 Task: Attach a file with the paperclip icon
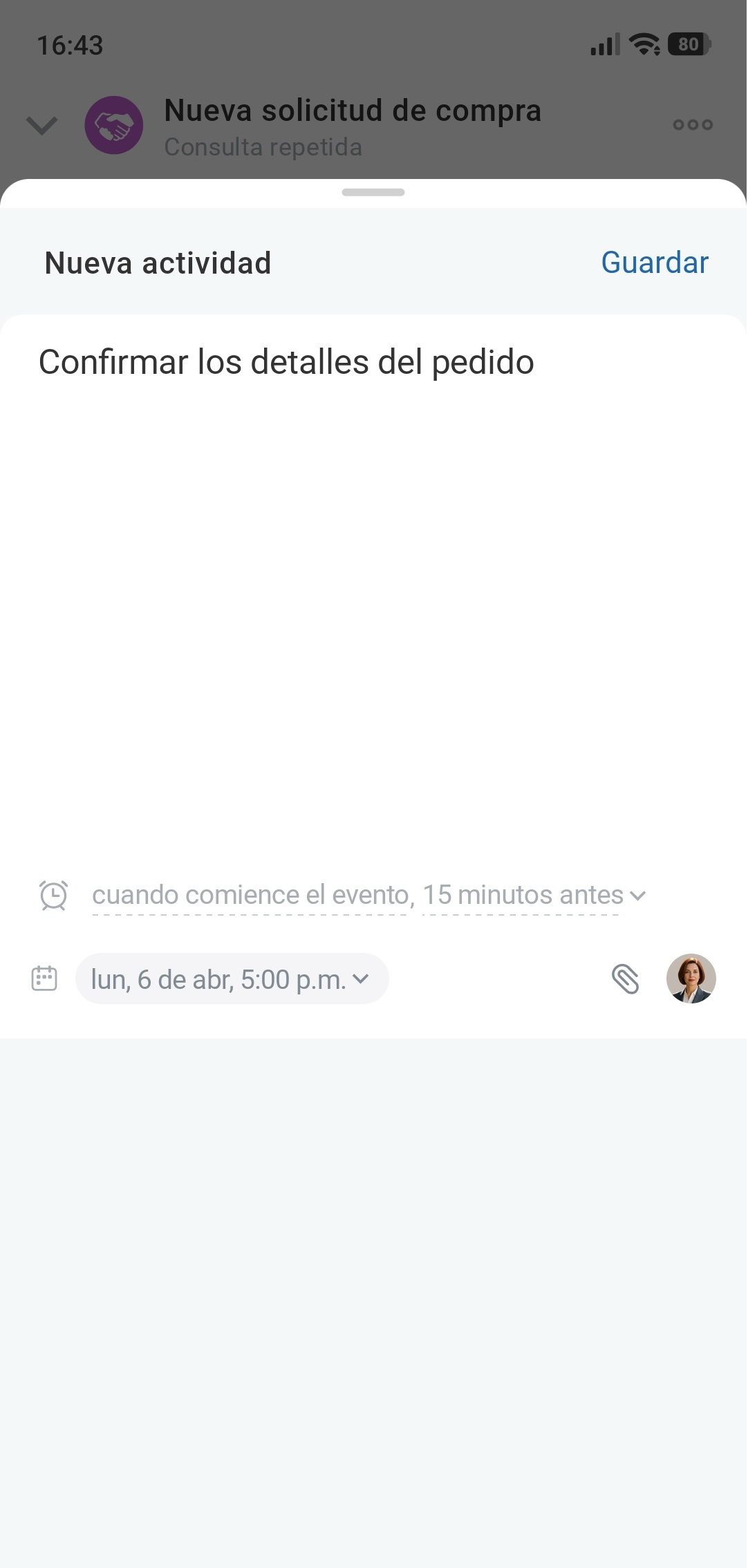click(625, 979)
